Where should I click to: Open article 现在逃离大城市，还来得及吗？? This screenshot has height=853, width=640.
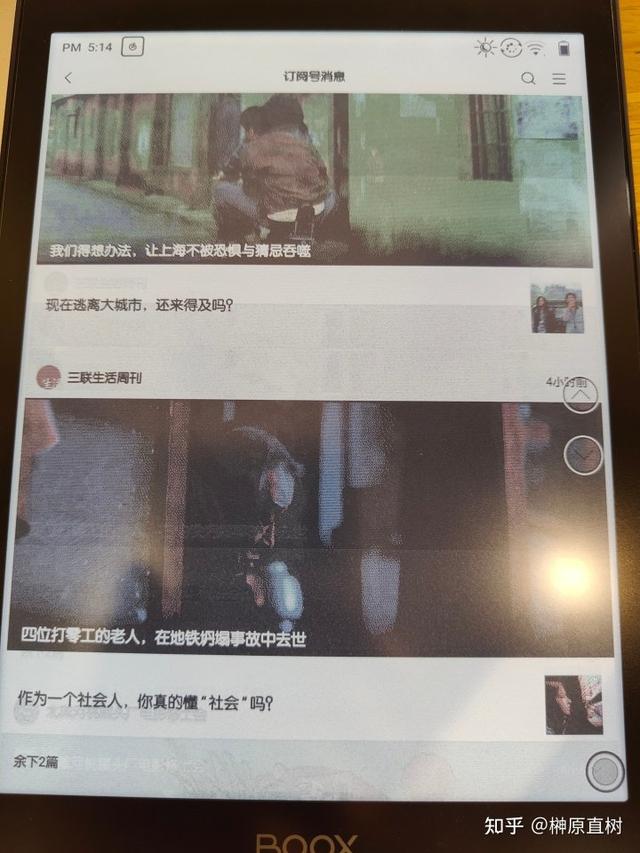140,305
